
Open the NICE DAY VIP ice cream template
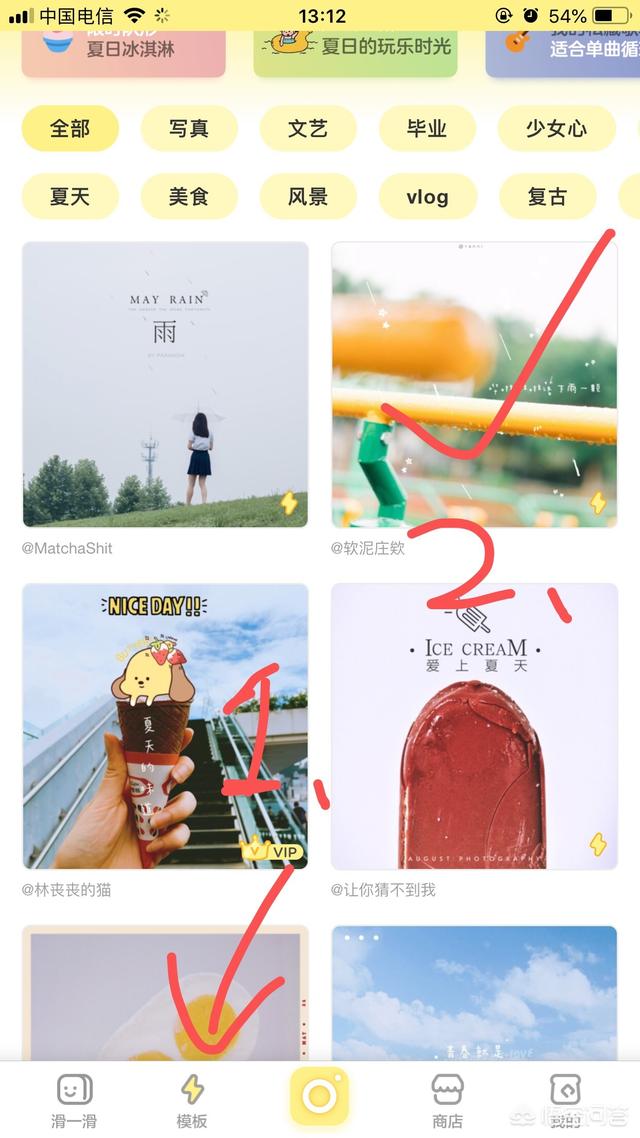coord(165,726)
